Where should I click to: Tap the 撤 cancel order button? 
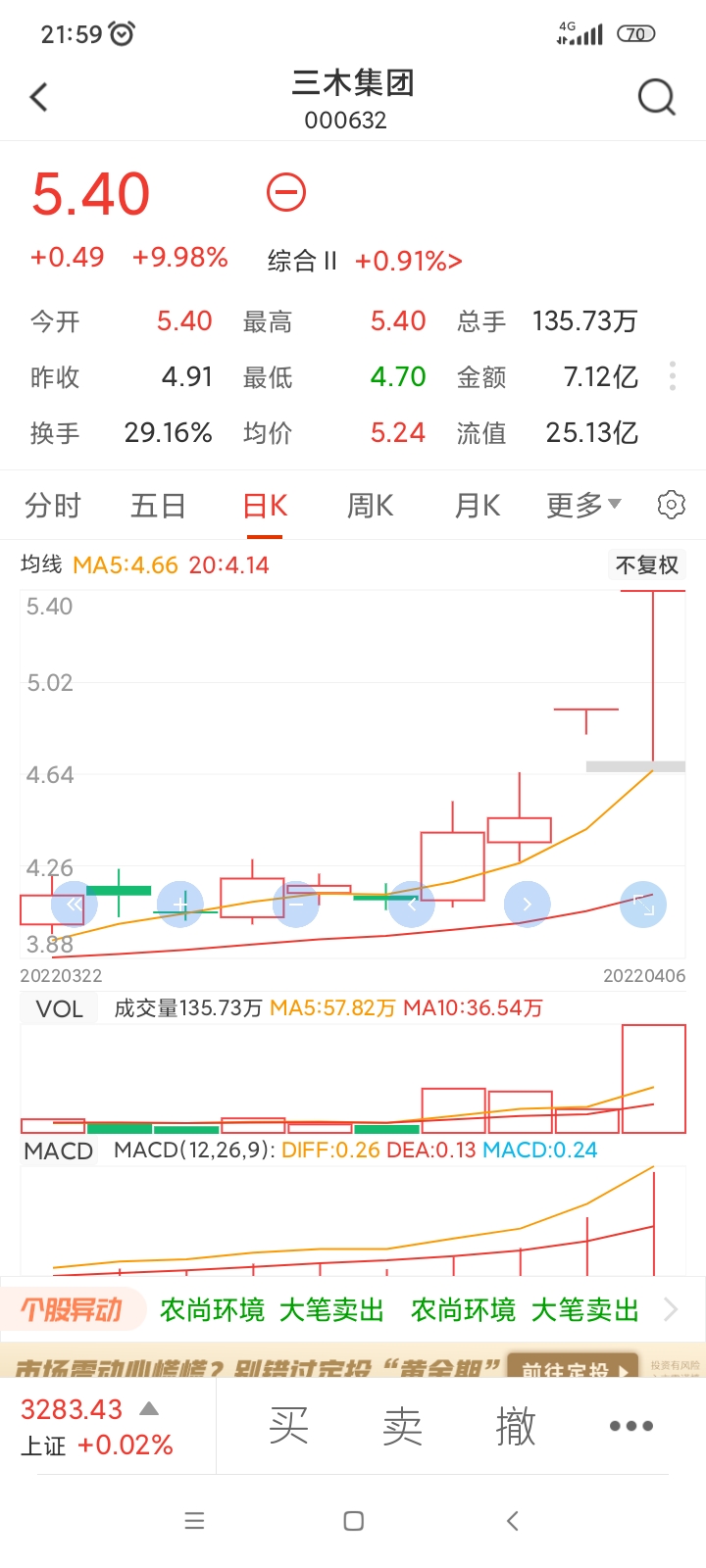coord(516,1426)
